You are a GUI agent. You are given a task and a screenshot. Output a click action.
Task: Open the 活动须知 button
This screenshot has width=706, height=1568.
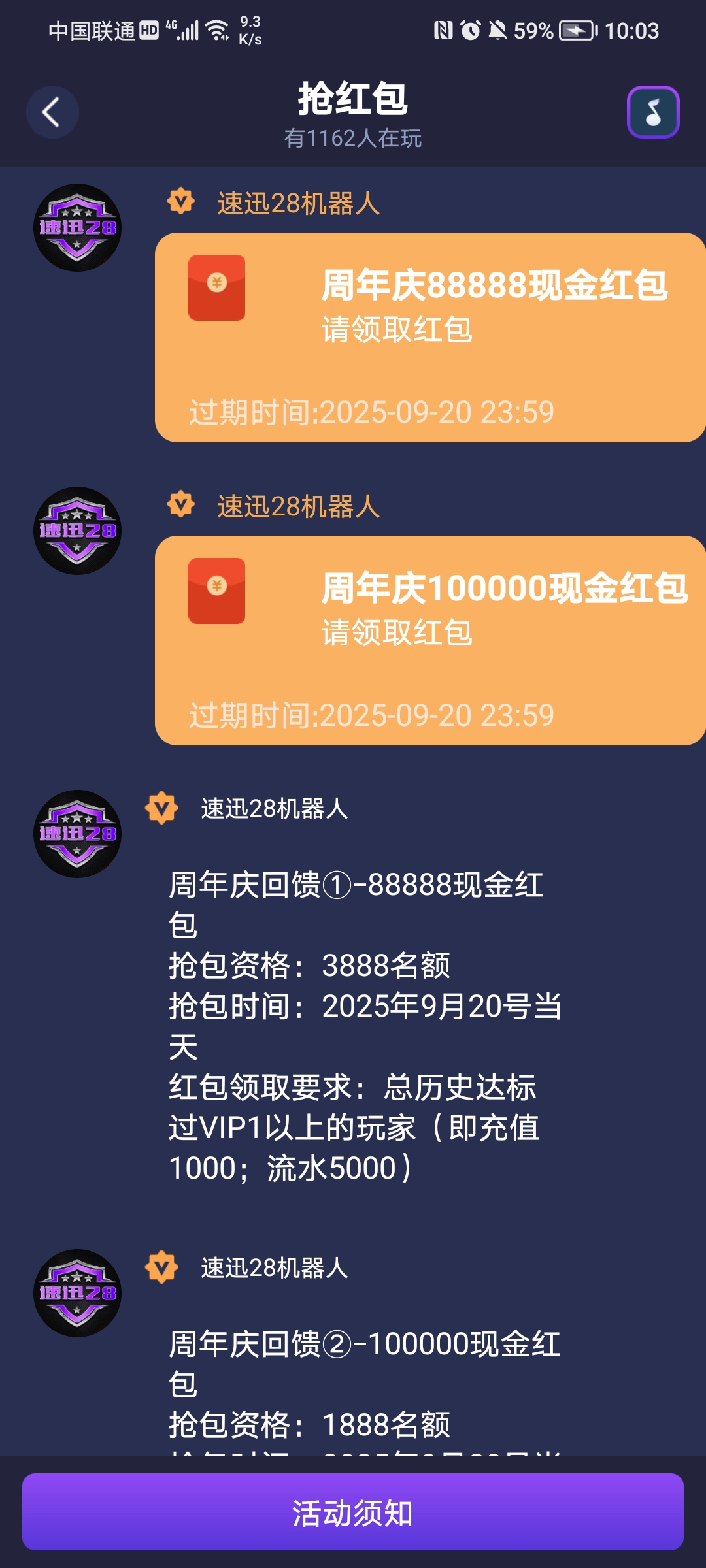coord(353,1512)
